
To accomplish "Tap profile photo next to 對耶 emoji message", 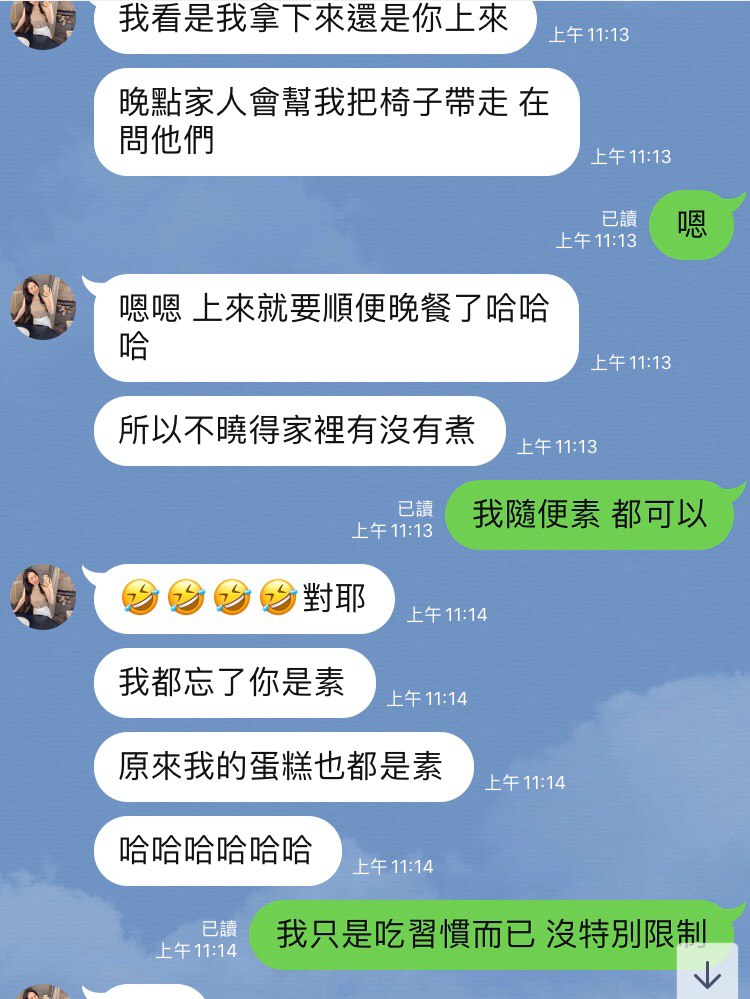I will pos(43,597).
